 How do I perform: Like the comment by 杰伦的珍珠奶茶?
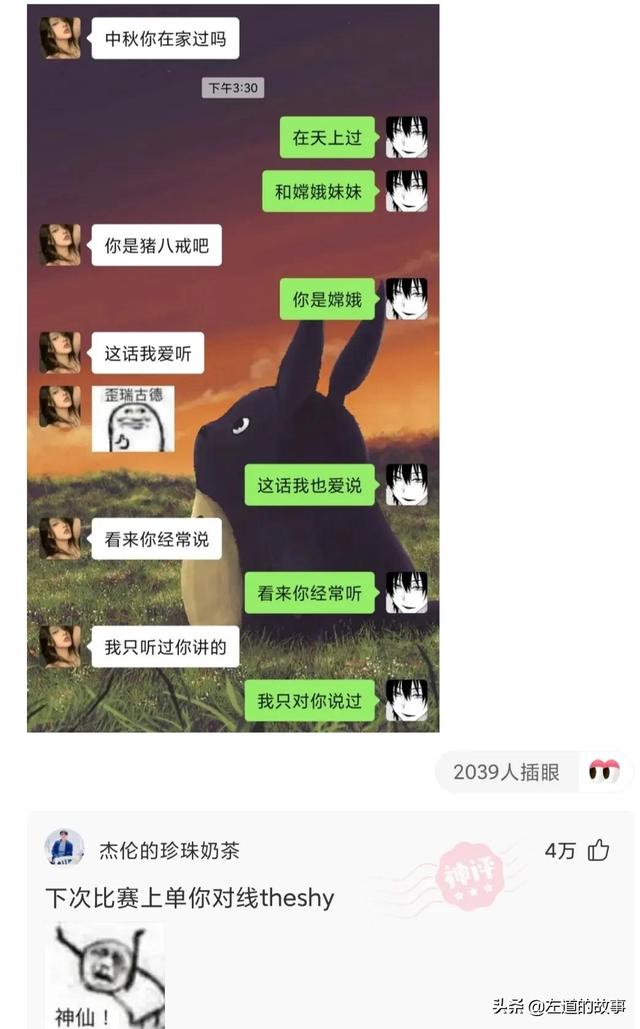point(598,851)
